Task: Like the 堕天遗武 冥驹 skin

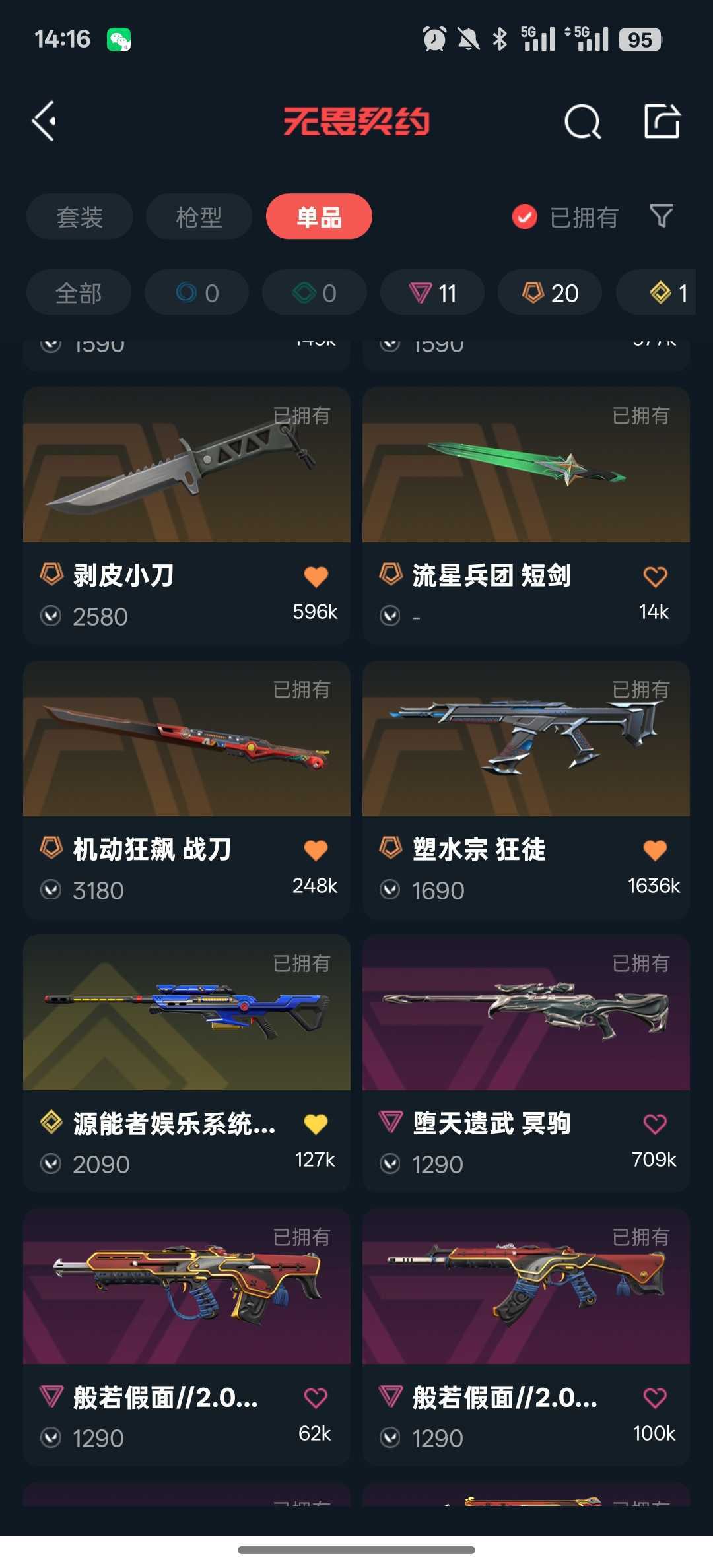Action: [655, 1124]
